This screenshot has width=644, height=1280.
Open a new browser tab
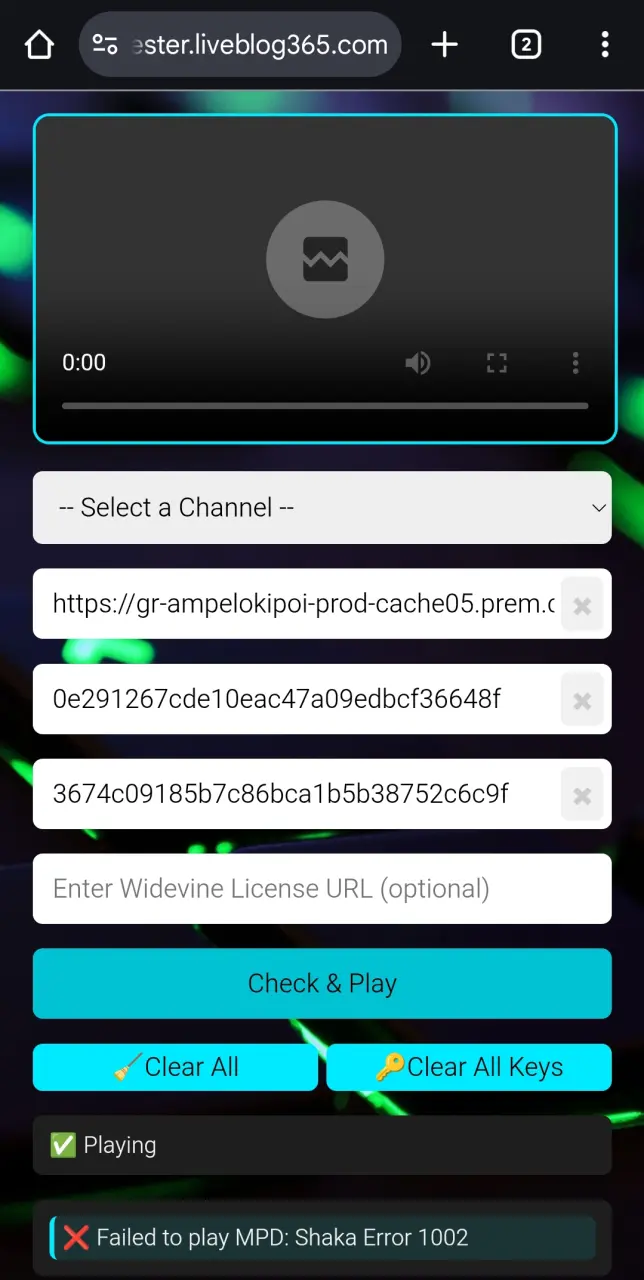pos(445,45)
